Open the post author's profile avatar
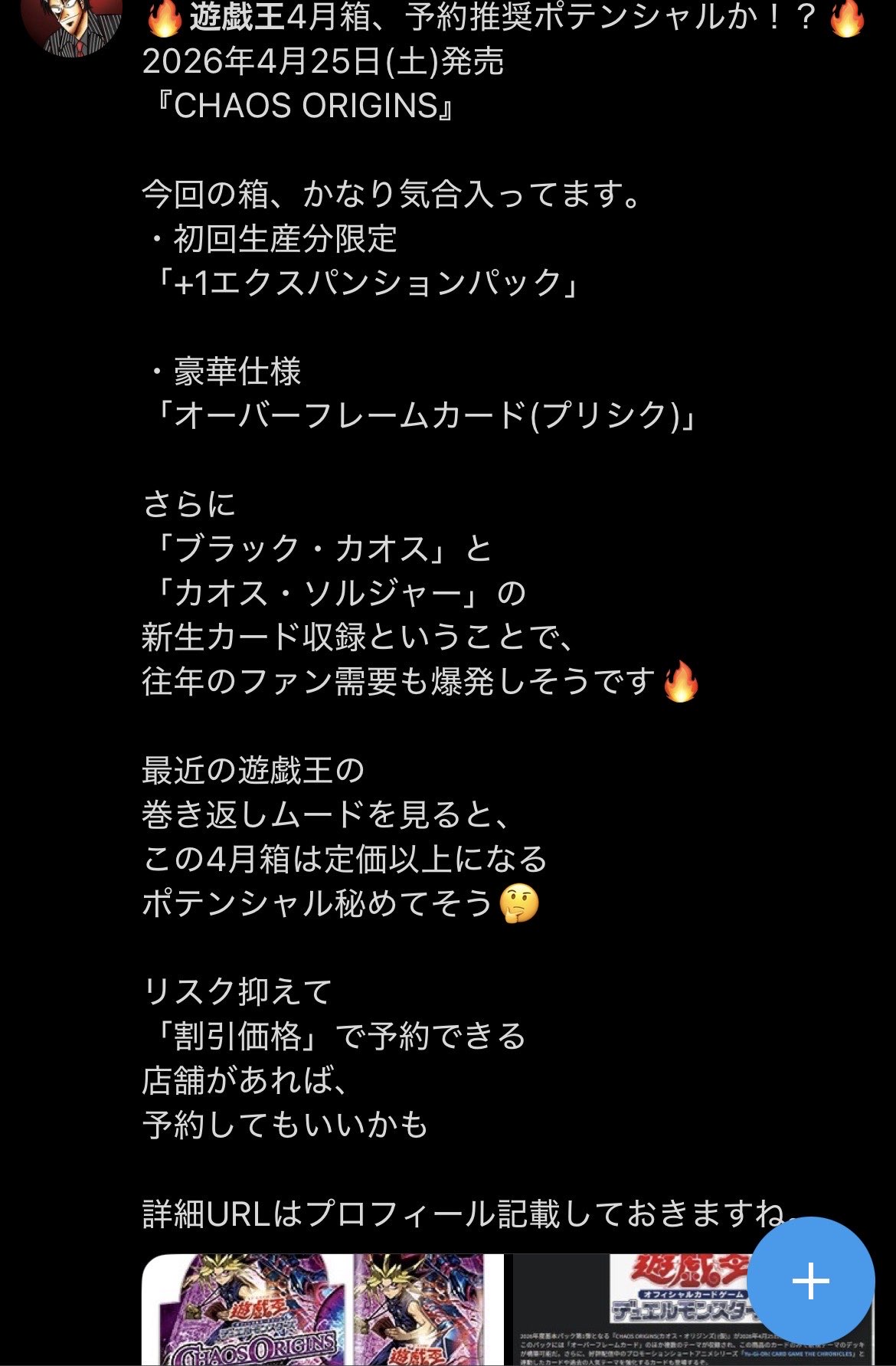This screenshot has width=896, height=1366. tap(72, 25)
